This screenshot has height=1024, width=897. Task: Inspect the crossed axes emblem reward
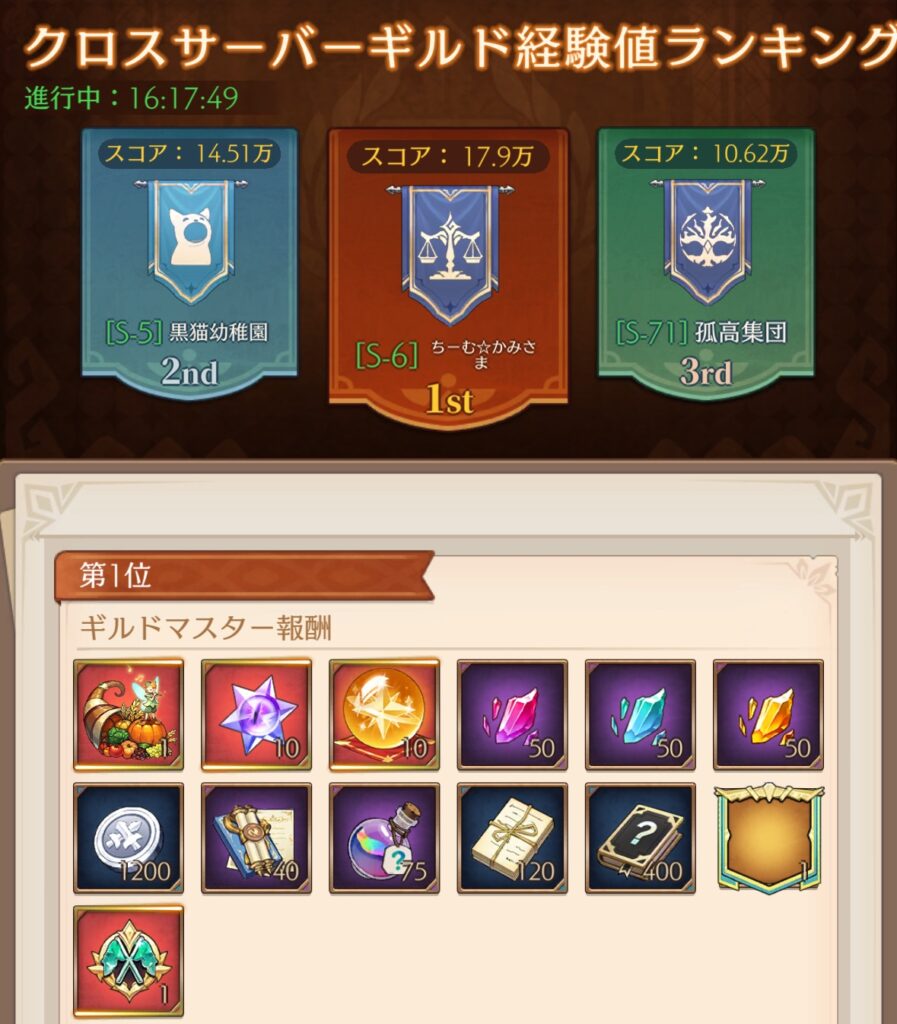(x=129, y=960)
